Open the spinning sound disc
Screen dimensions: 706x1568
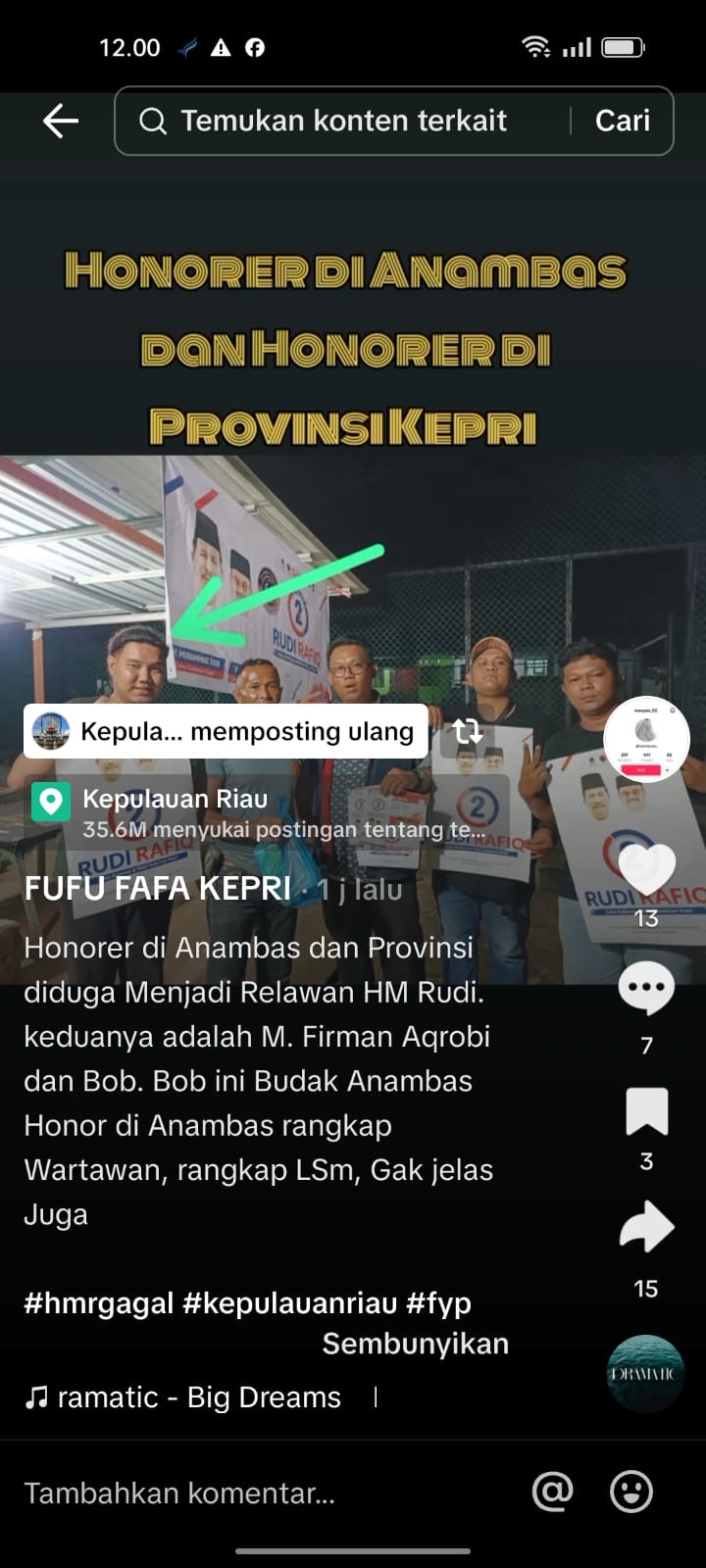point(644,1373)
